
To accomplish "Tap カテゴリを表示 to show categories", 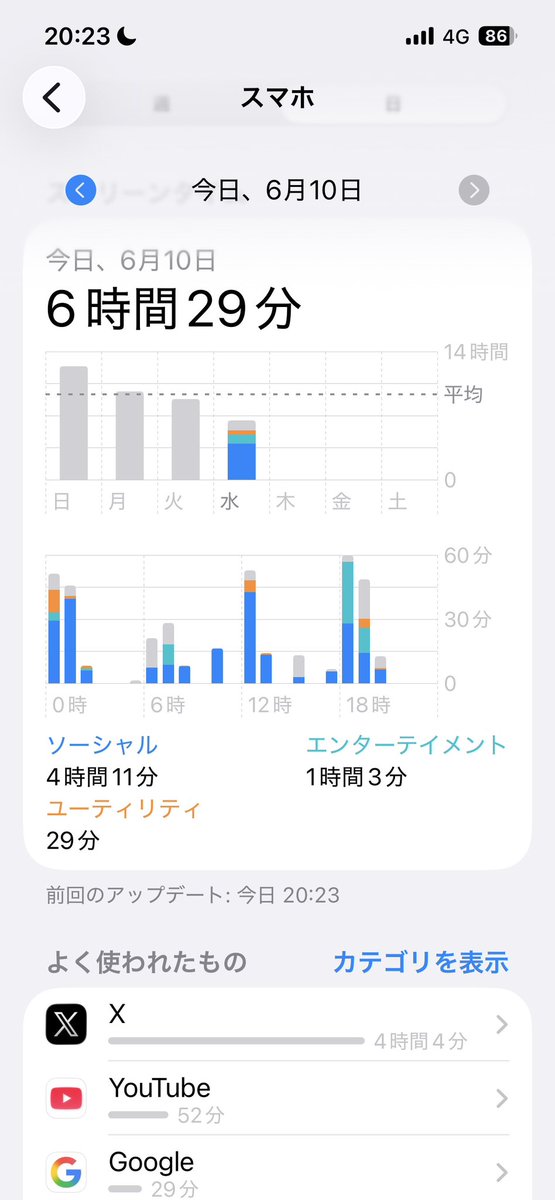I will (x=420, y=962).
